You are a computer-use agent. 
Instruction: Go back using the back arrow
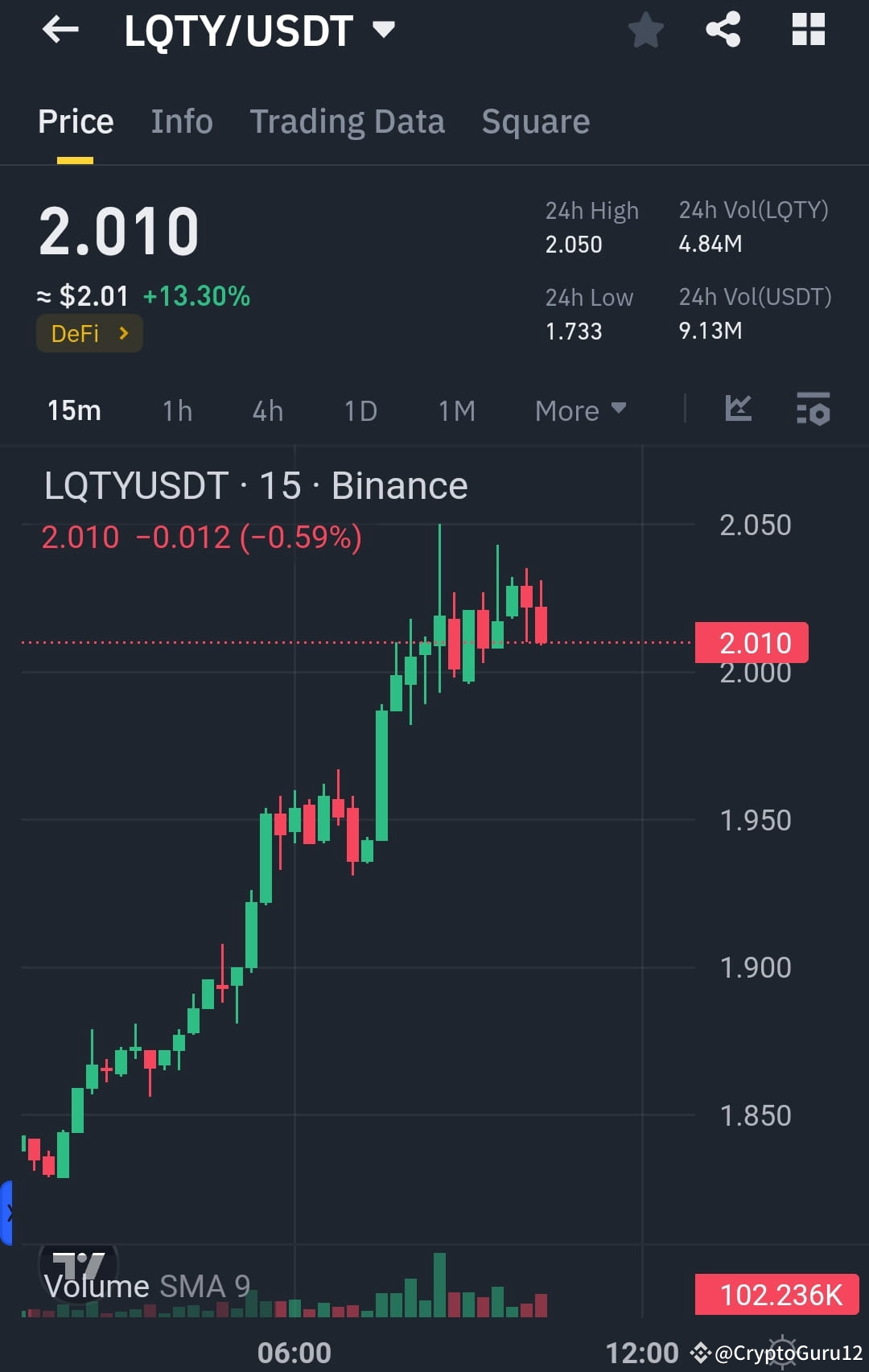tap(60, 31)
